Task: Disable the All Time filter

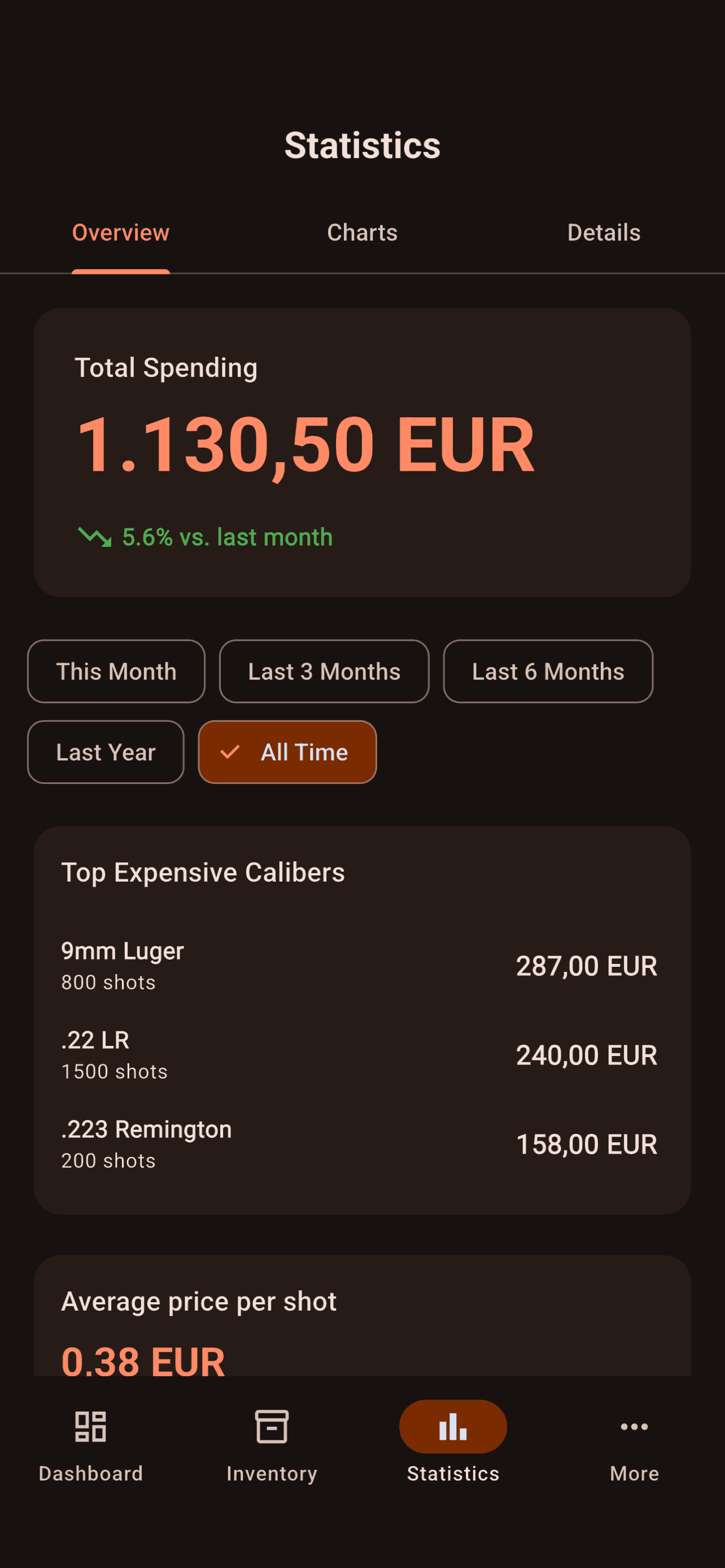Action: 287,752
